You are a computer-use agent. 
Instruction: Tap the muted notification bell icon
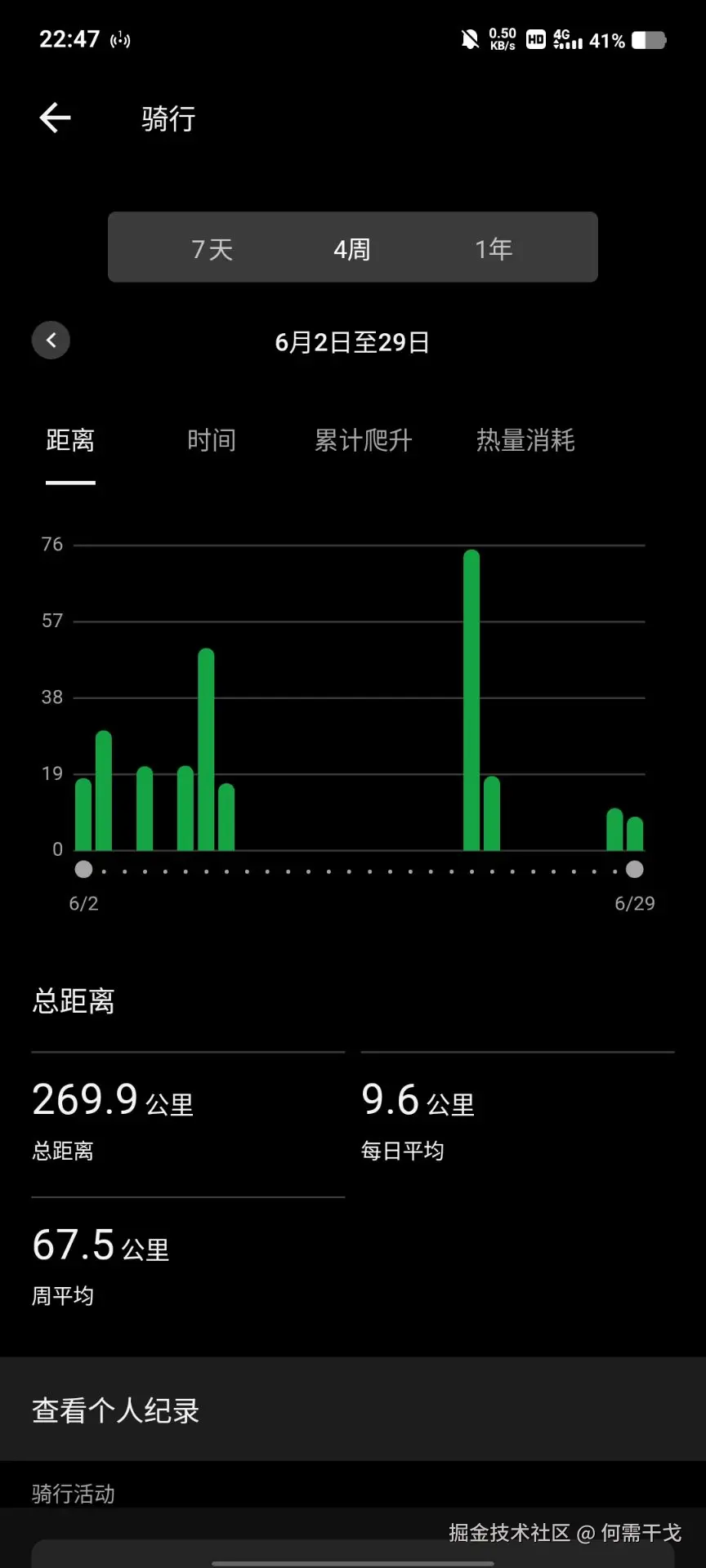pos(470,39)
